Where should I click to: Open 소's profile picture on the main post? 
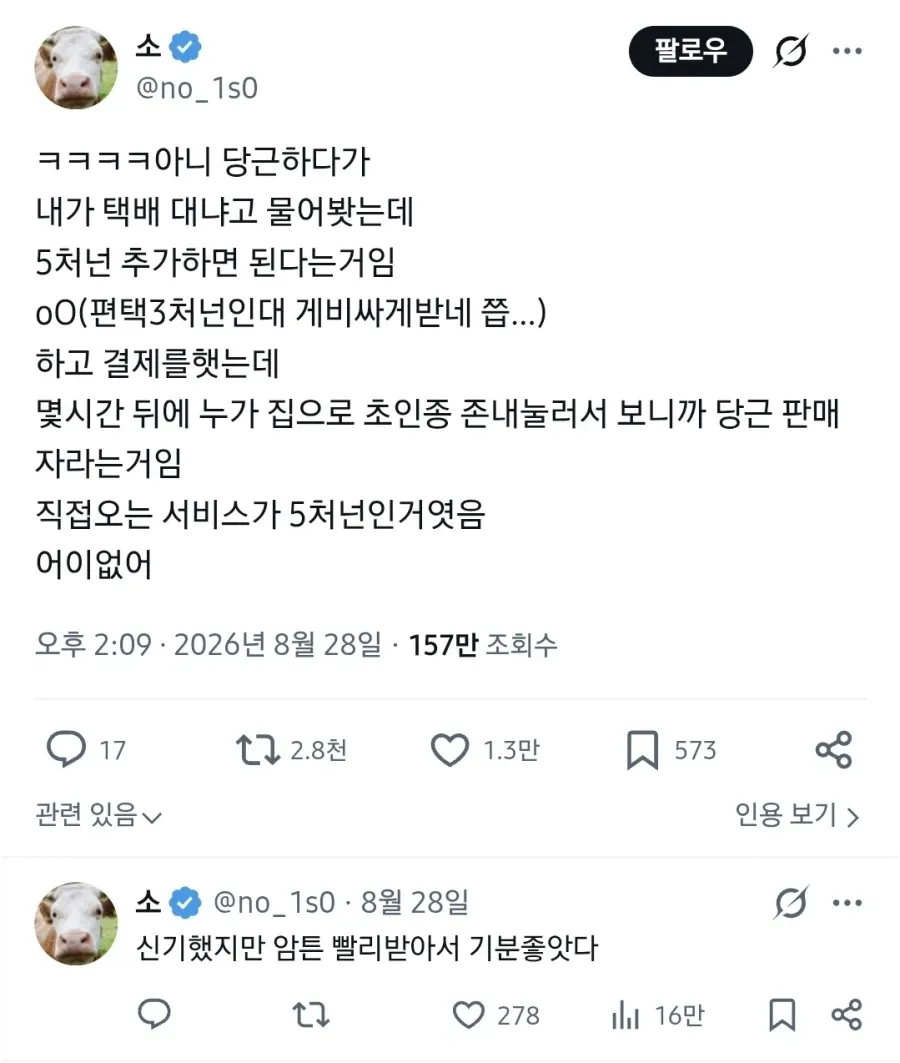76,68
